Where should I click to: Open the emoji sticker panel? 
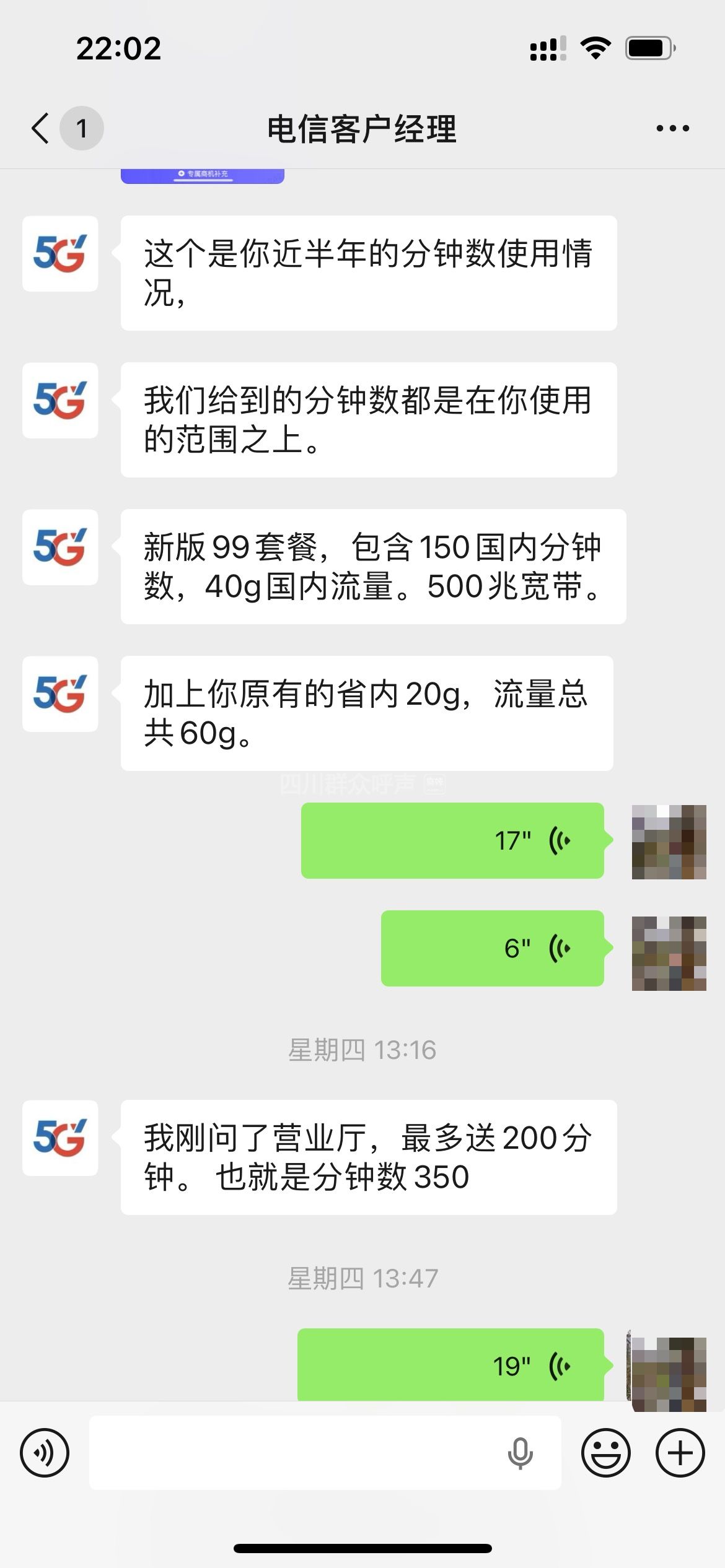pyautogui.click(x=605, y=1453)
